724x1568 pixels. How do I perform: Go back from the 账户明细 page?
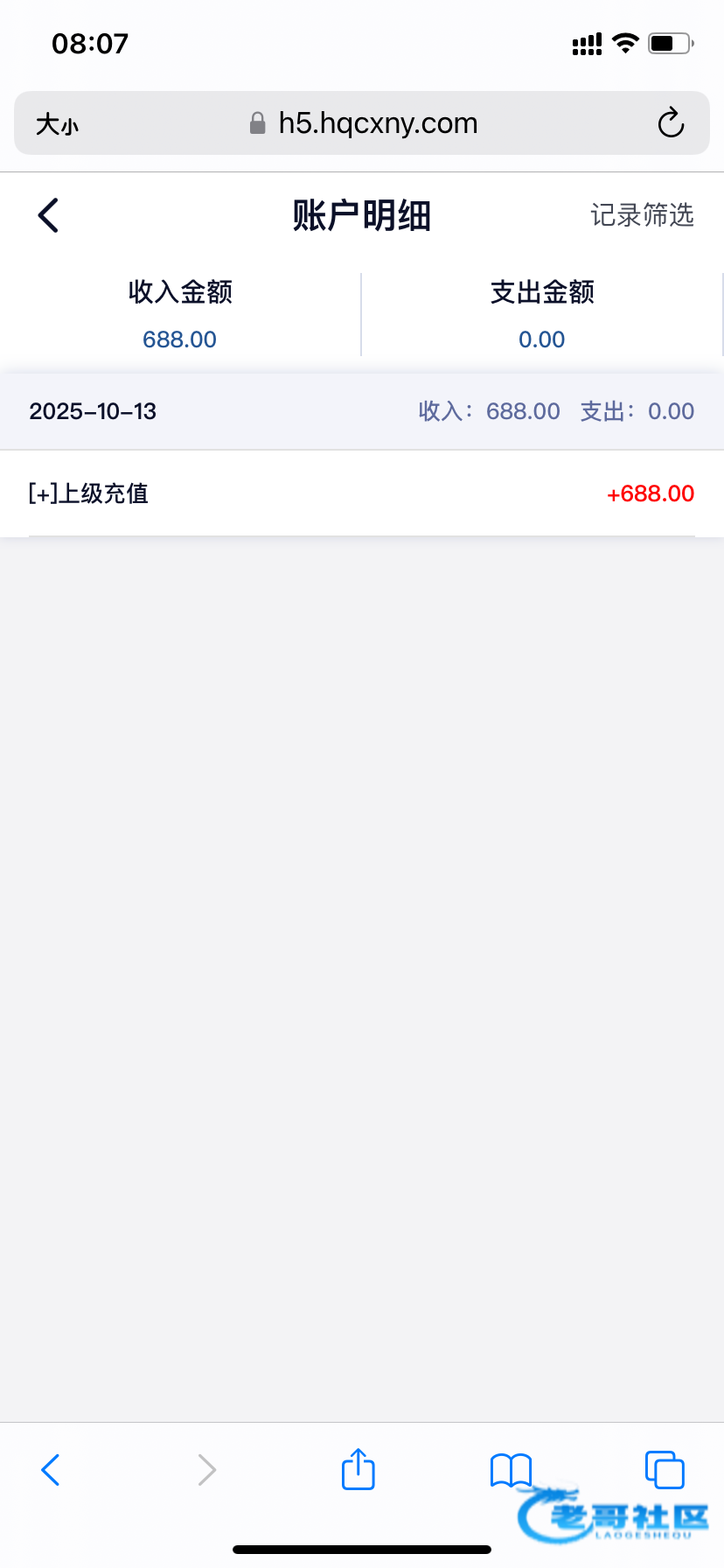click(49, 215)
